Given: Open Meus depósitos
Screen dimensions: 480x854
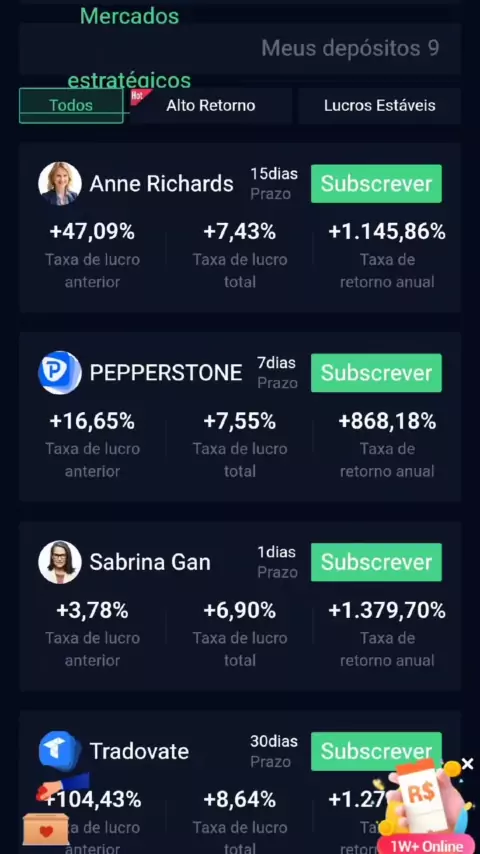Looking at the screenshot, I should pyautogui.click(x=350, y=48).
